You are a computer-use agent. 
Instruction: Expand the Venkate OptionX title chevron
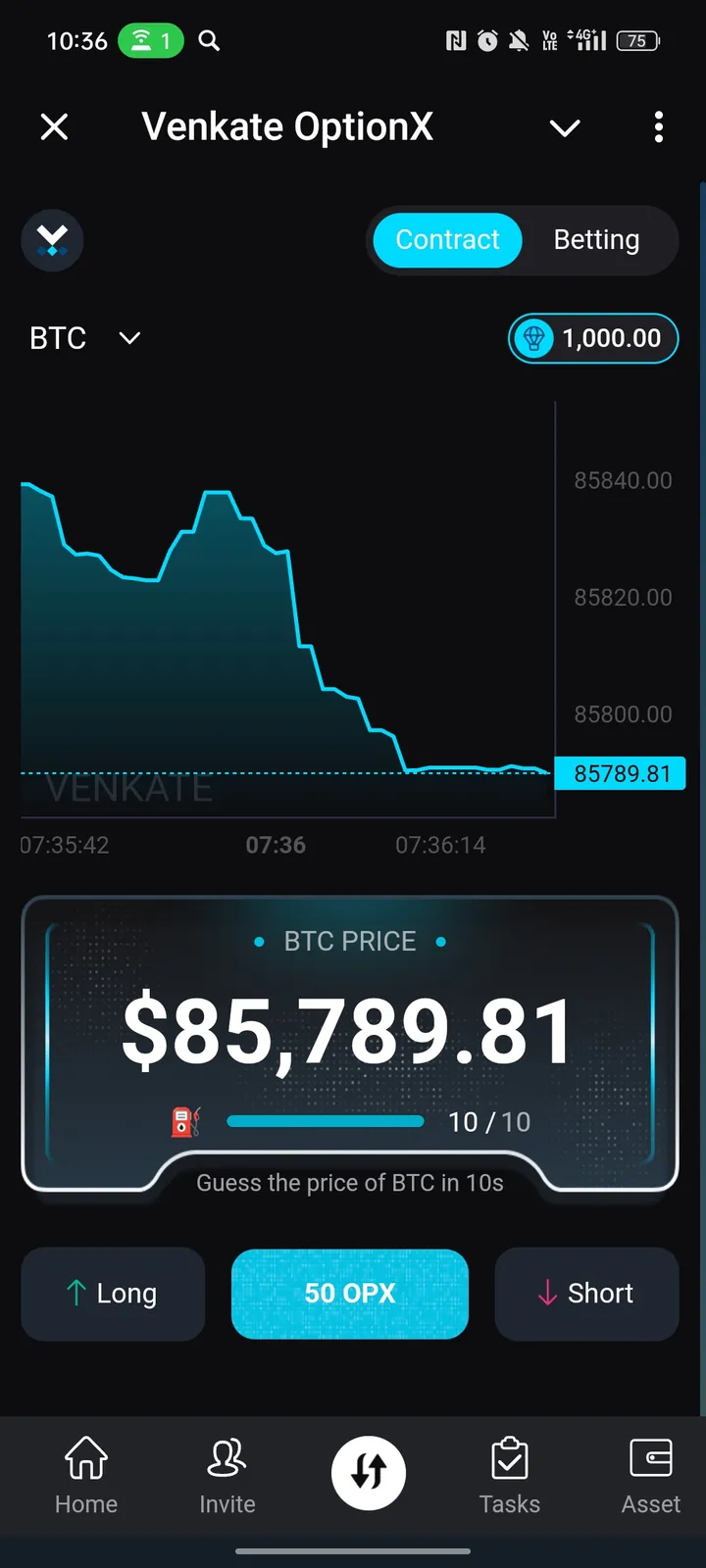tap(564, 128)
